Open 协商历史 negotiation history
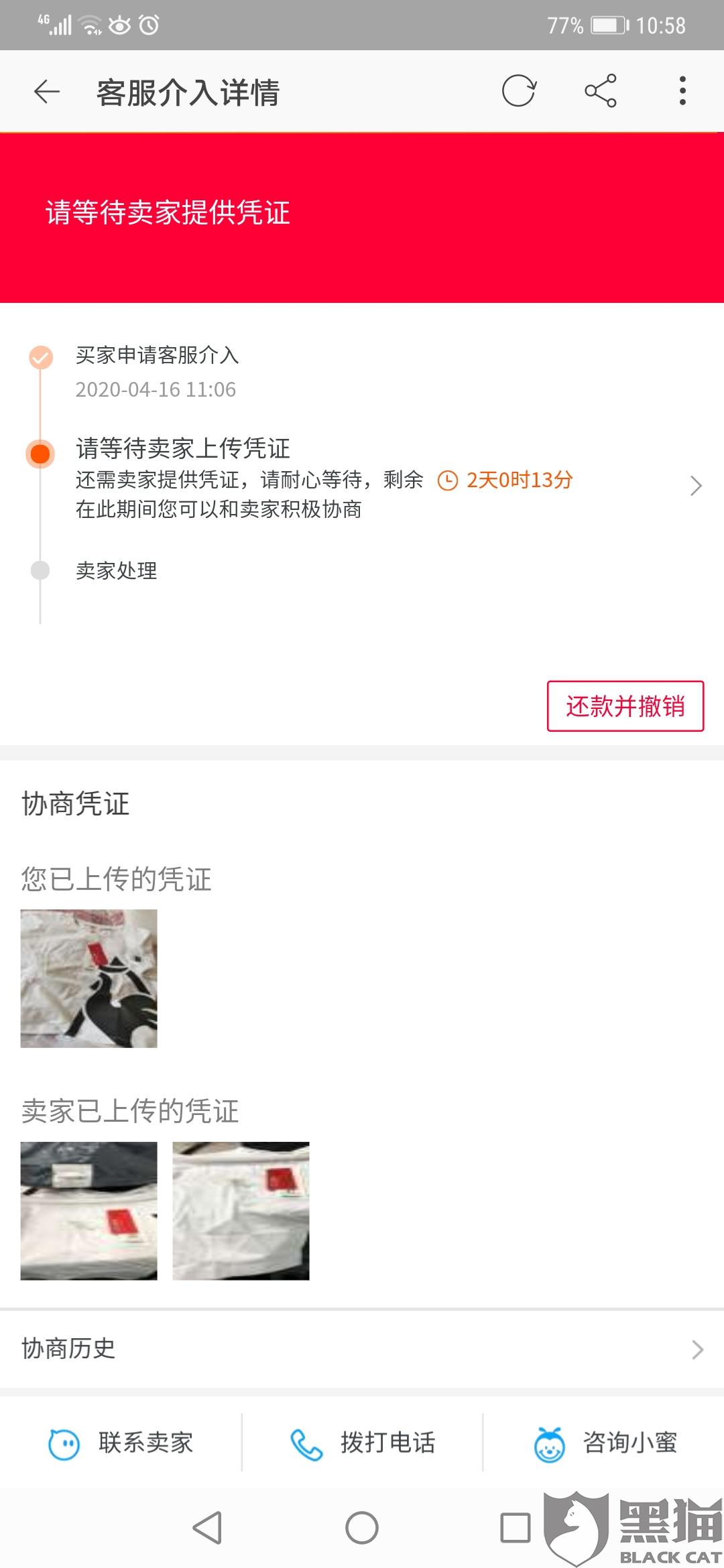724x1568 pixels. pos(362,1348)
